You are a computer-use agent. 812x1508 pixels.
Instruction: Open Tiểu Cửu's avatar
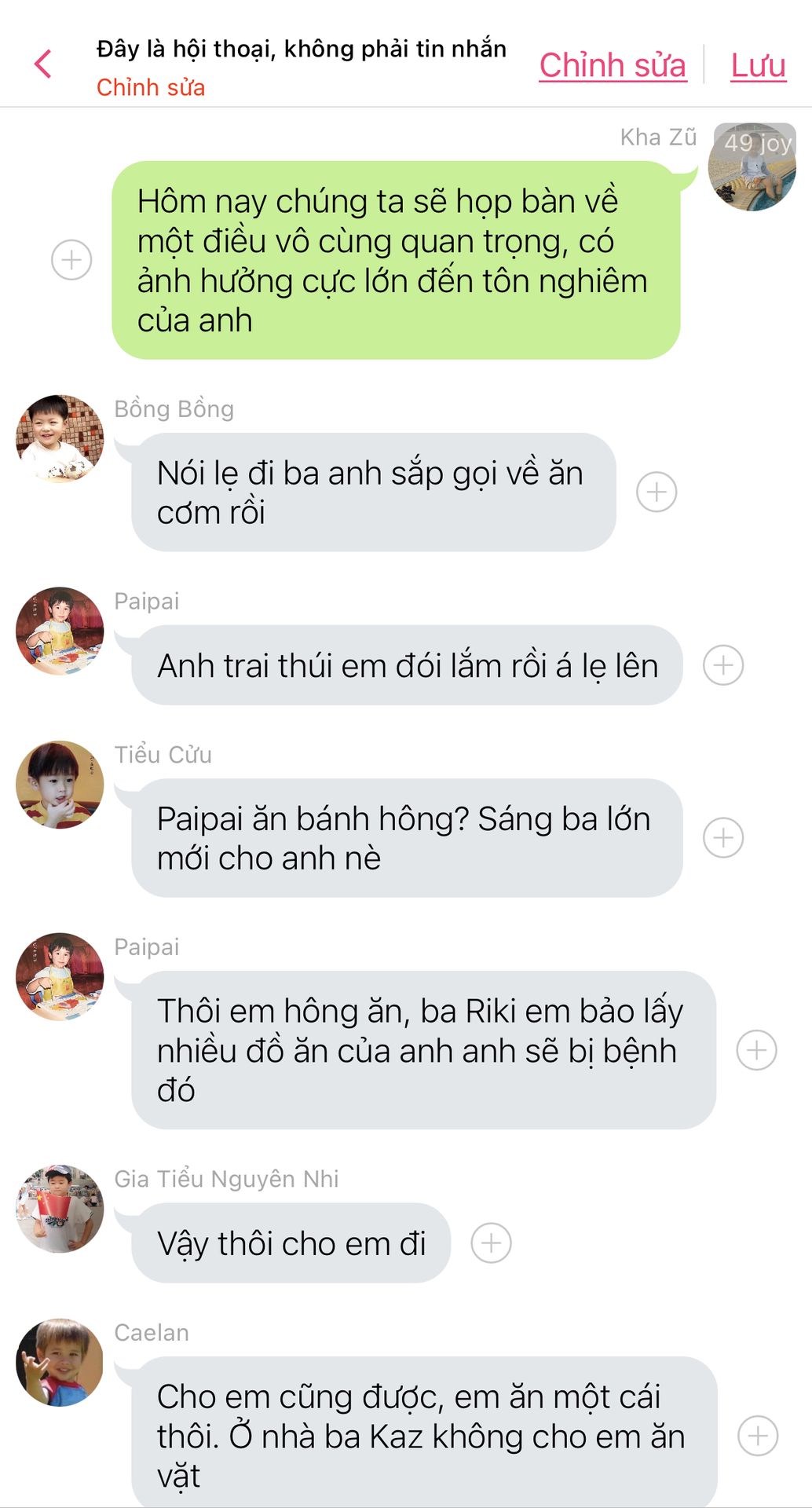(60, 785)
